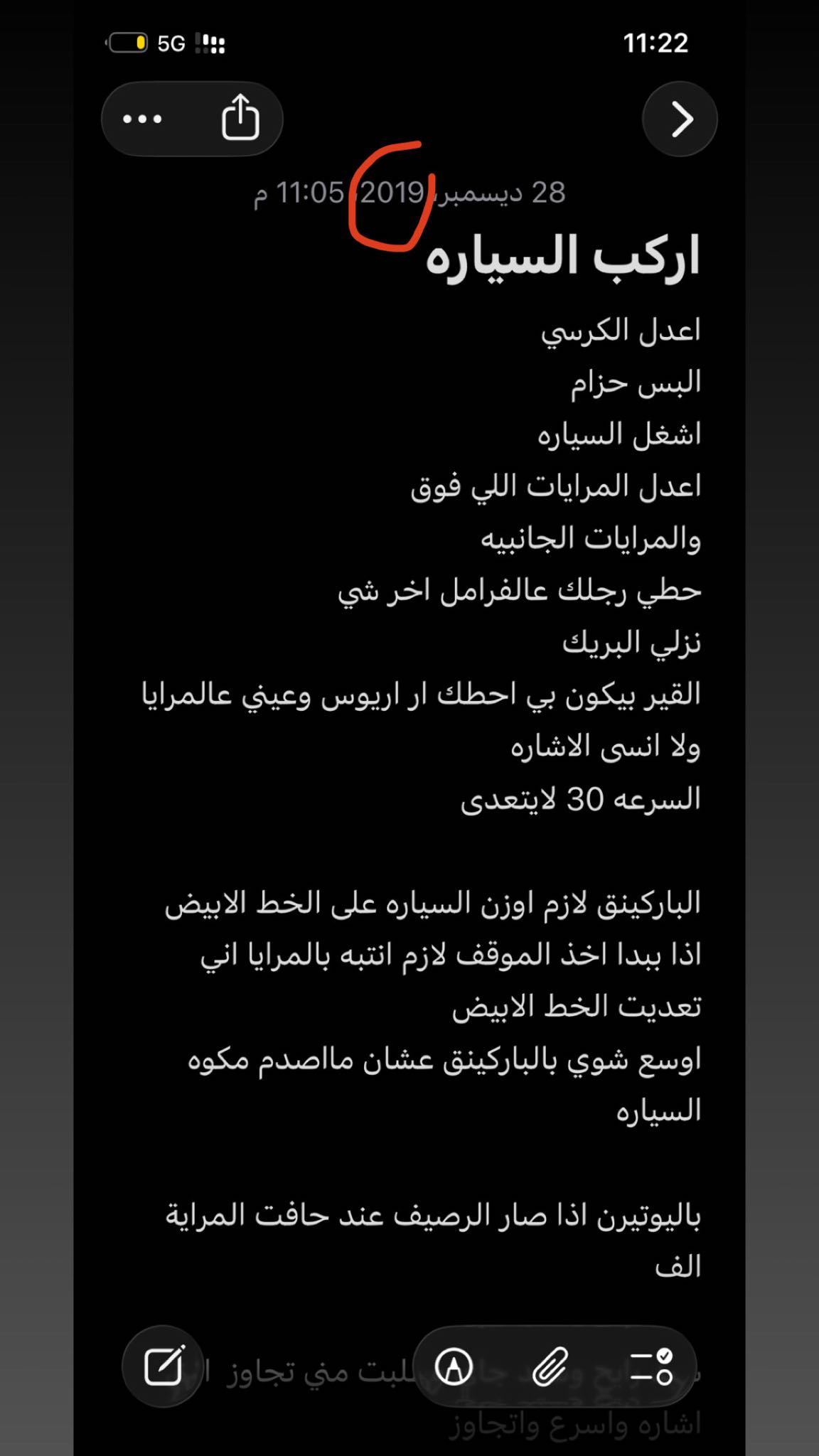
Task: Insert a checklist into the note
Action: pyautogui.click(x=651, y=1366)
